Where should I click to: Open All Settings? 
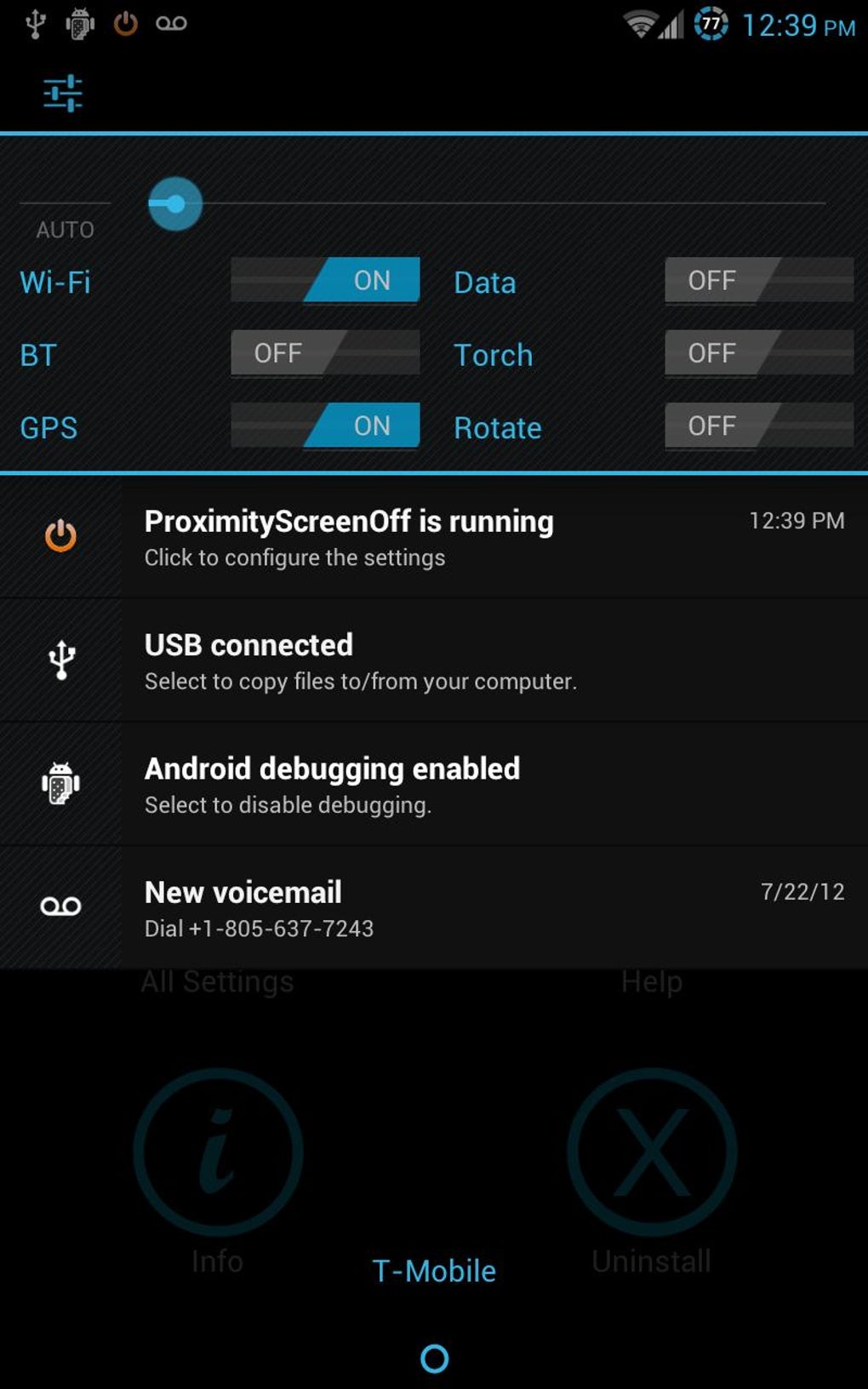click(x=217, y=981)
